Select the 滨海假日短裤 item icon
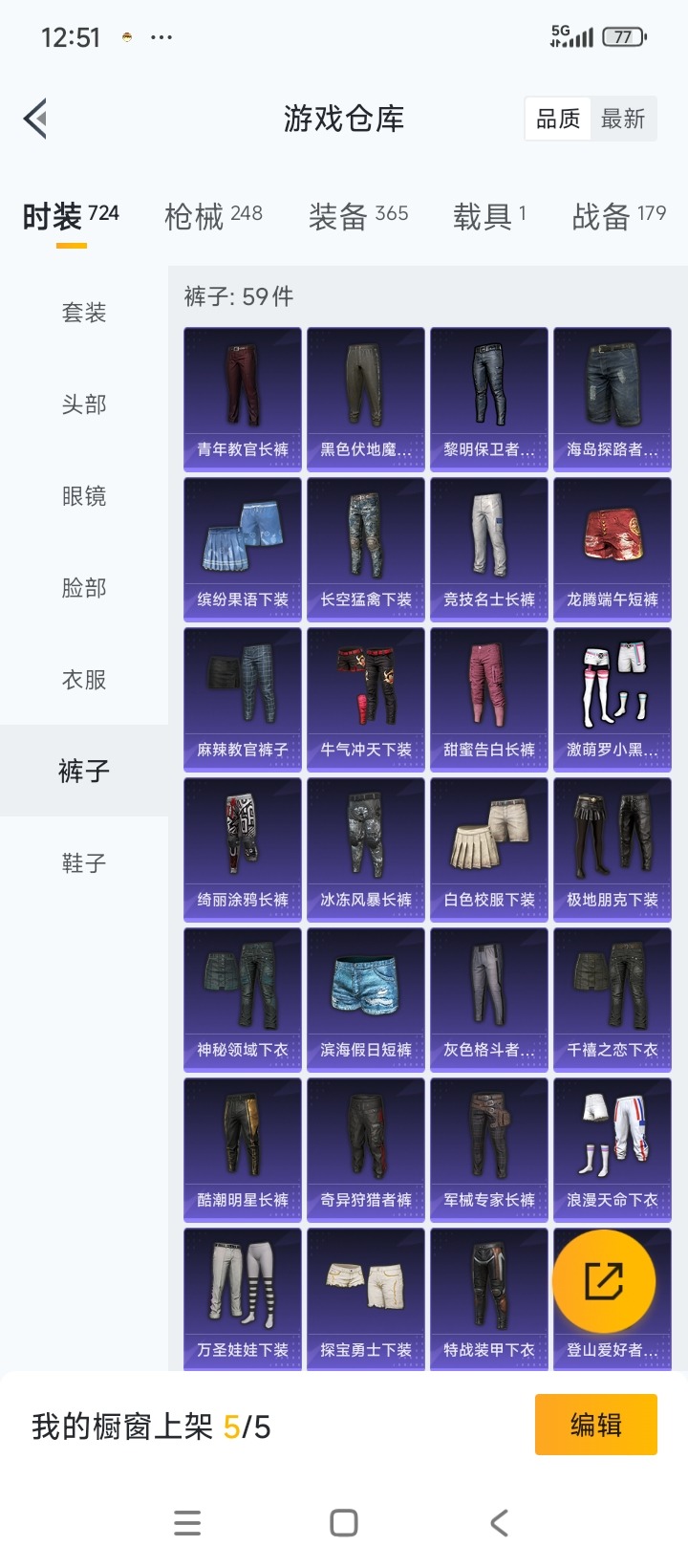 click(366, 990)
